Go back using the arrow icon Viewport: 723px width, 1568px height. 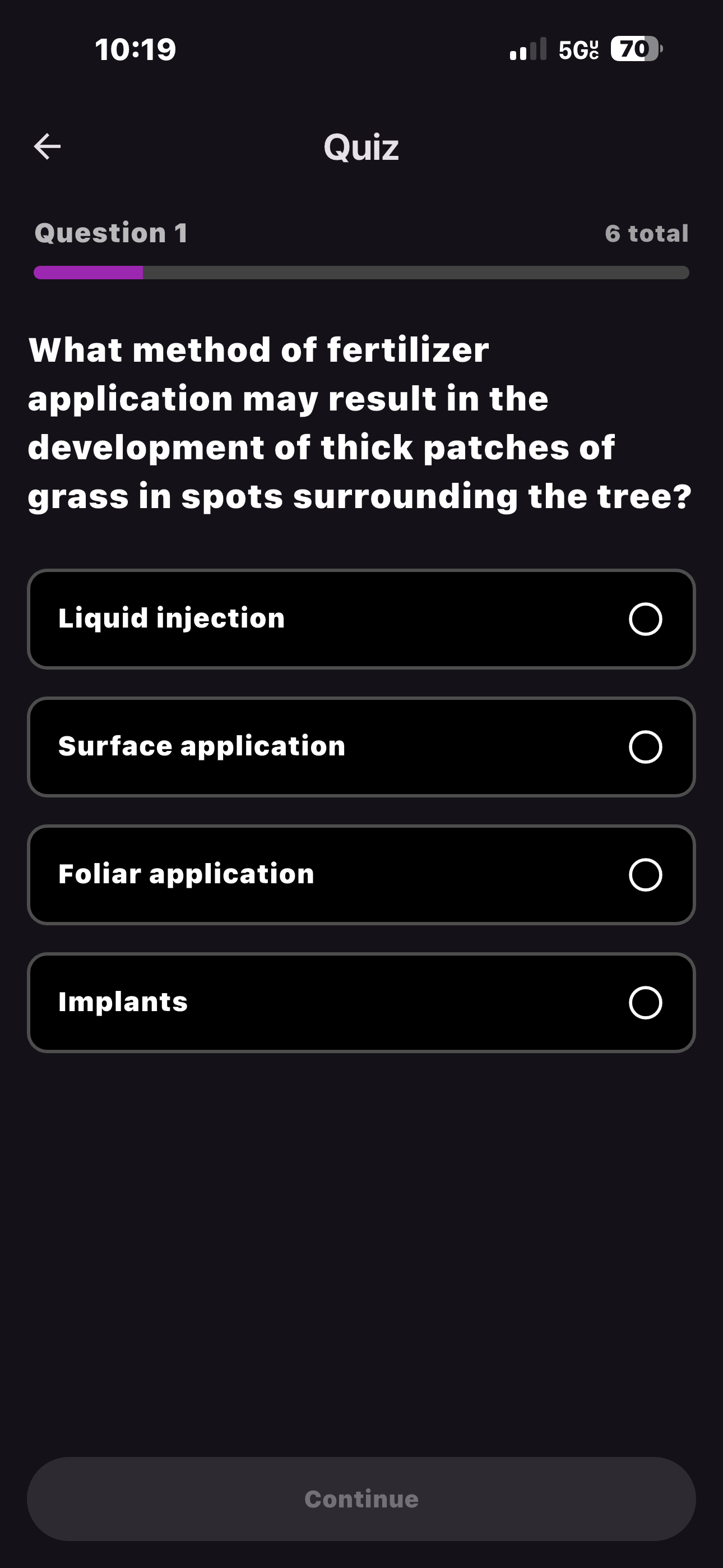click(x=48, y=147)
